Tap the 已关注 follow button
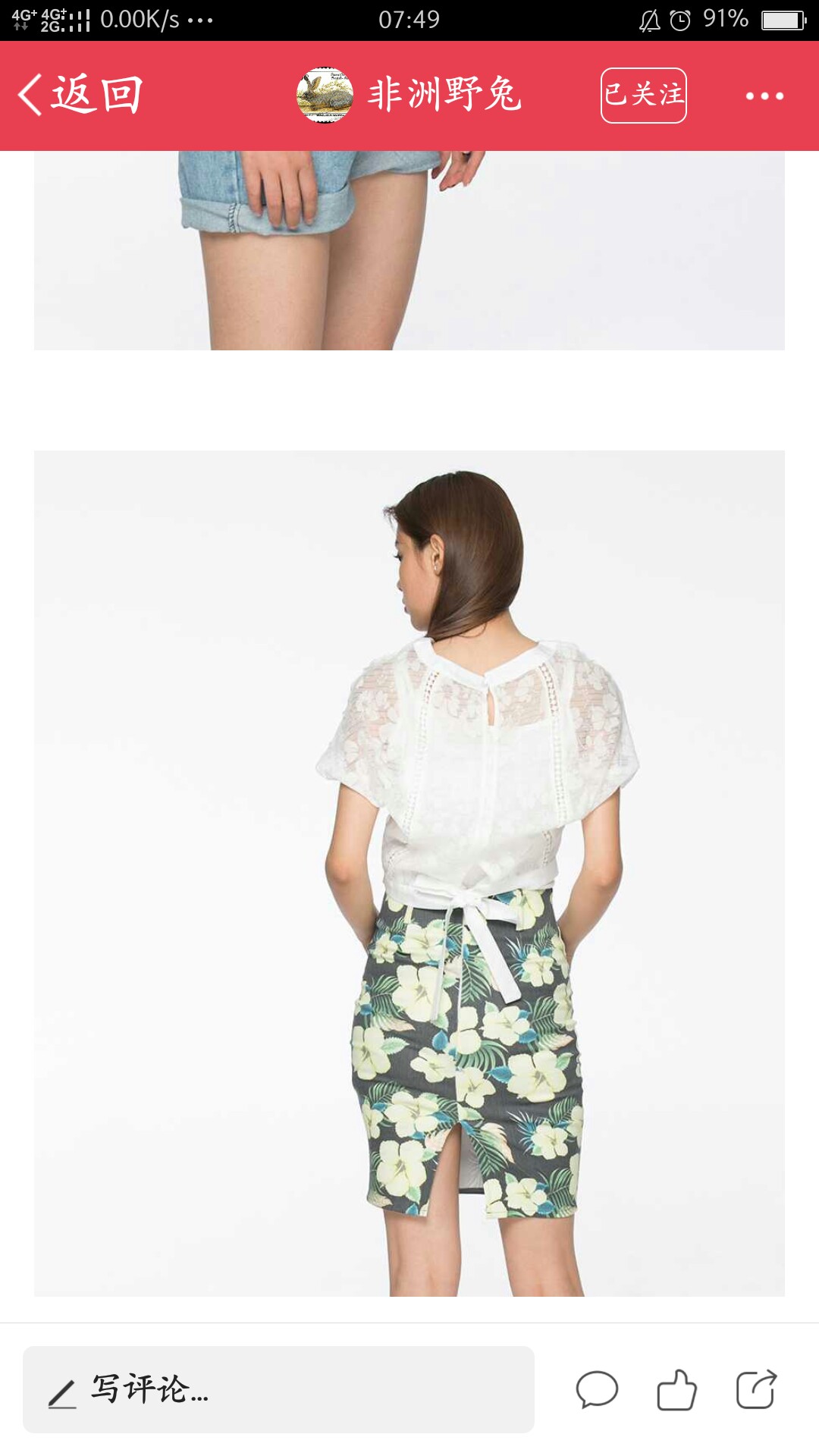The image size is (819, 1456). (x=643, y=95)
